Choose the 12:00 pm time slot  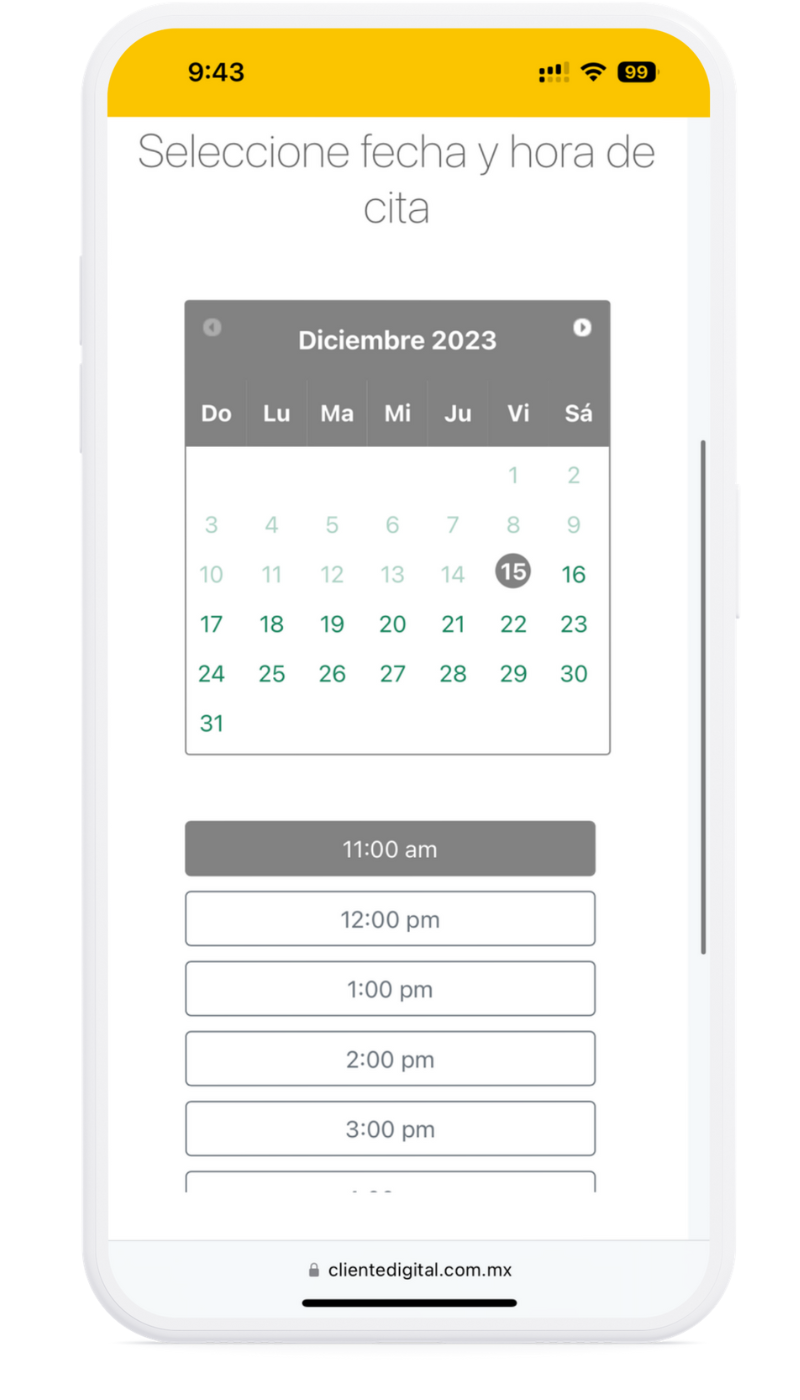pos(390,919)
